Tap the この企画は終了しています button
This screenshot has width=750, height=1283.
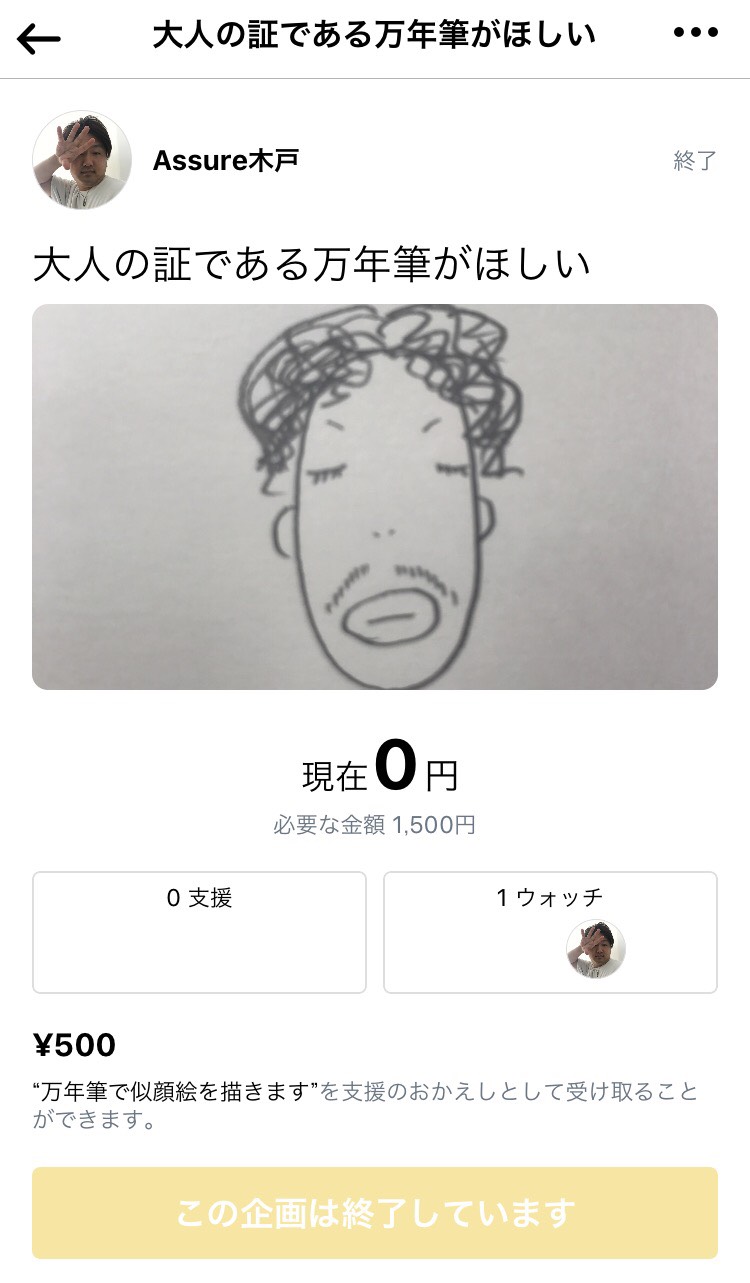tap(375, 1213)
